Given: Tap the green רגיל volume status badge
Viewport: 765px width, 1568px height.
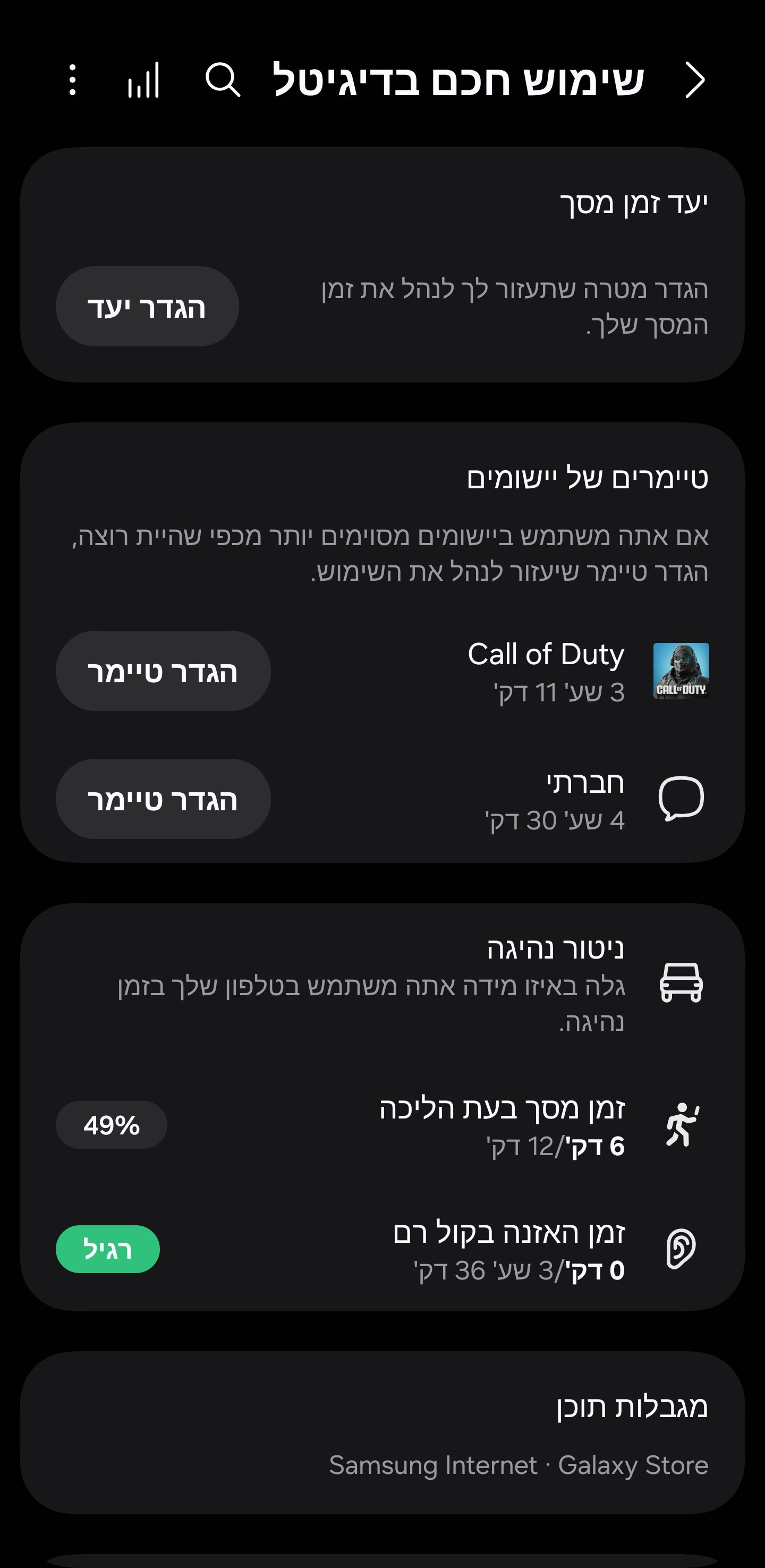Looking at the screenshot, I should point(107,1250).
